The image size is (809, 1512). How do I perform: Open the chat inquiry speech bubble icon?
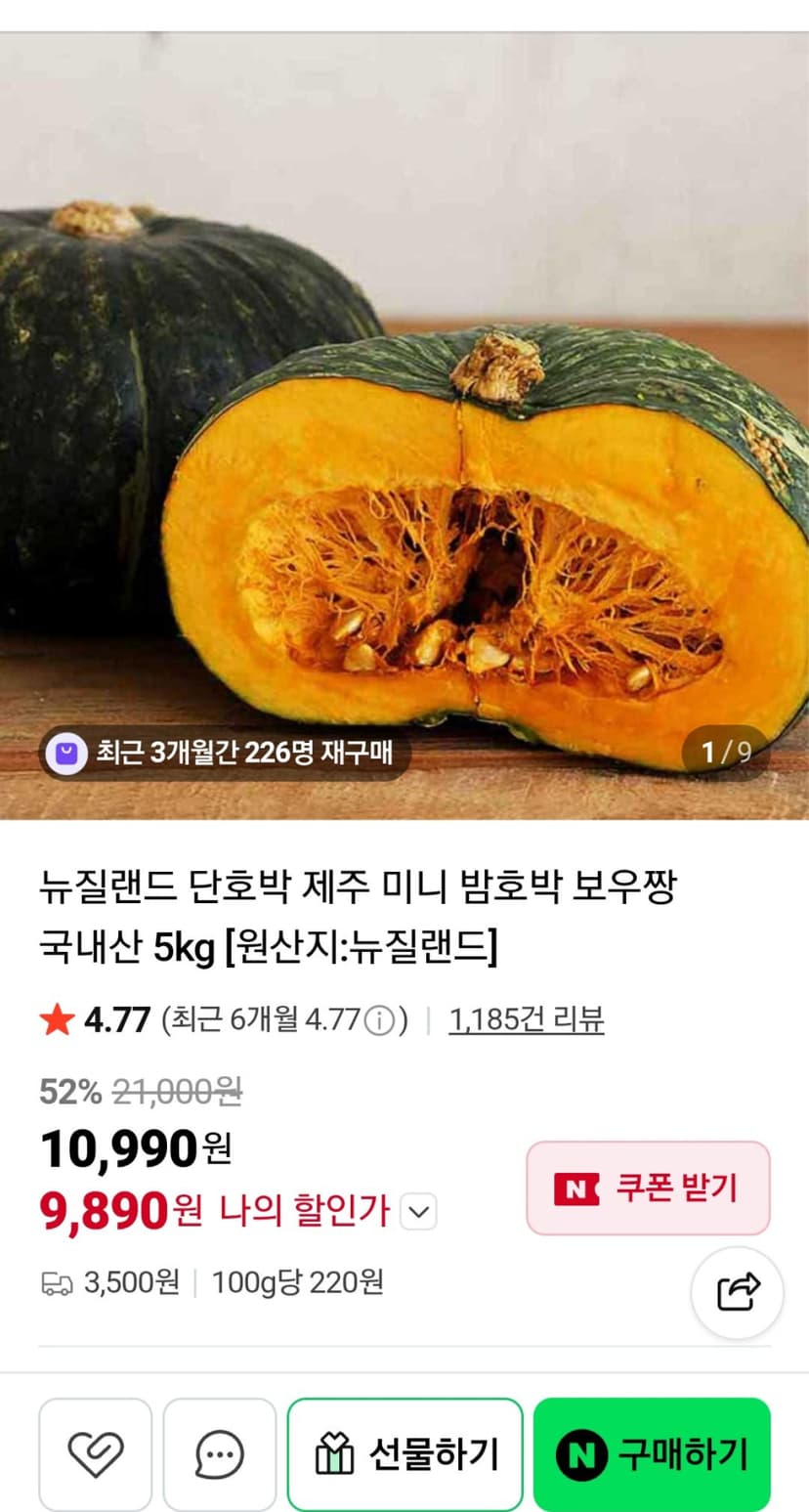(220, 1454)
